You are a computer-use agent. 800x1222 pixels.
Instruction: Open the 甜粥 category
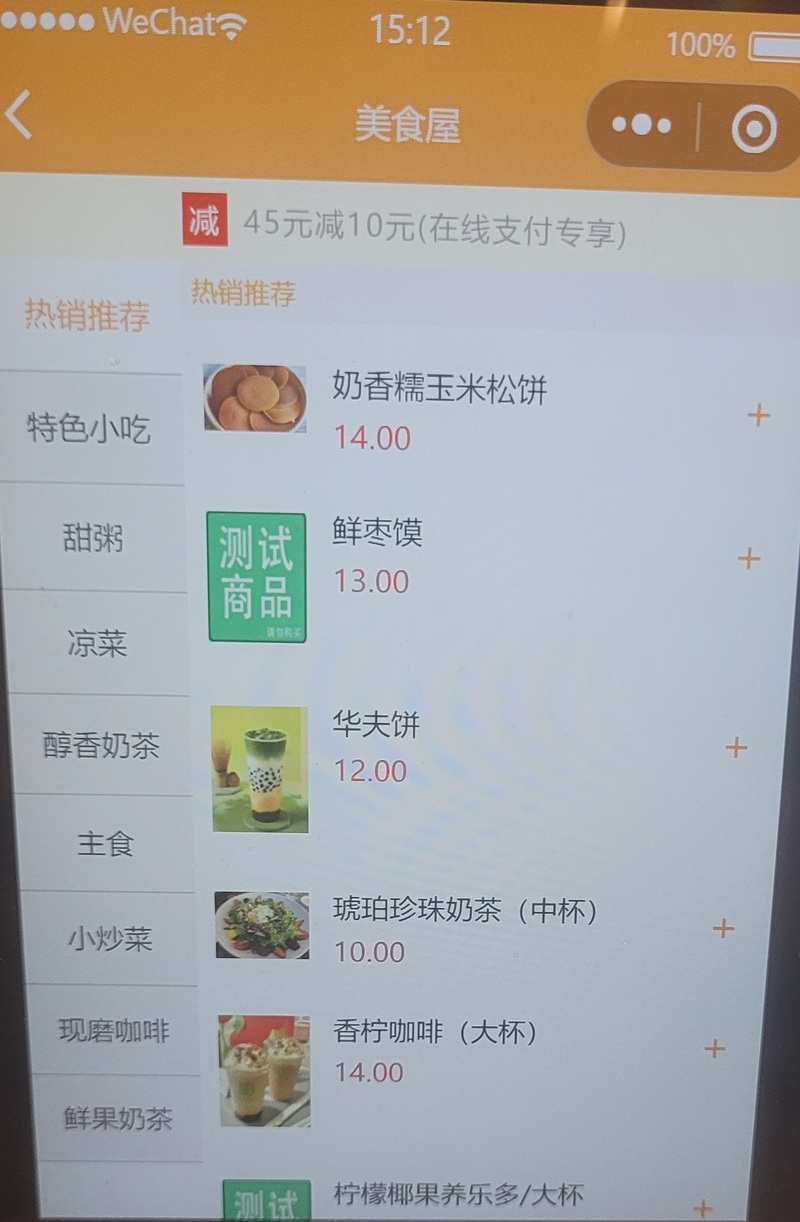point(93,539)
